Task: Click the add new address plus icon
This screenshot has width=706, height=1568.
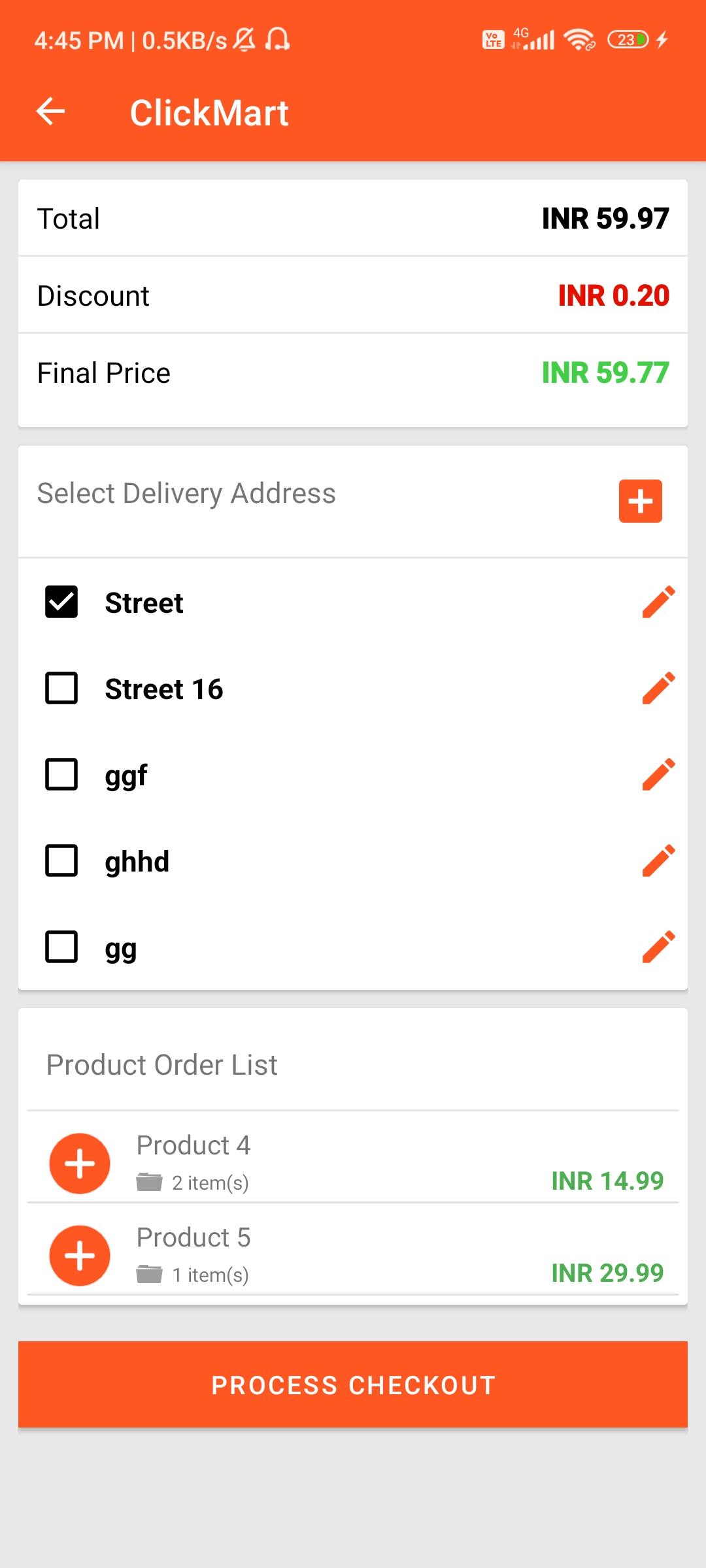Action: coord(640,500)
